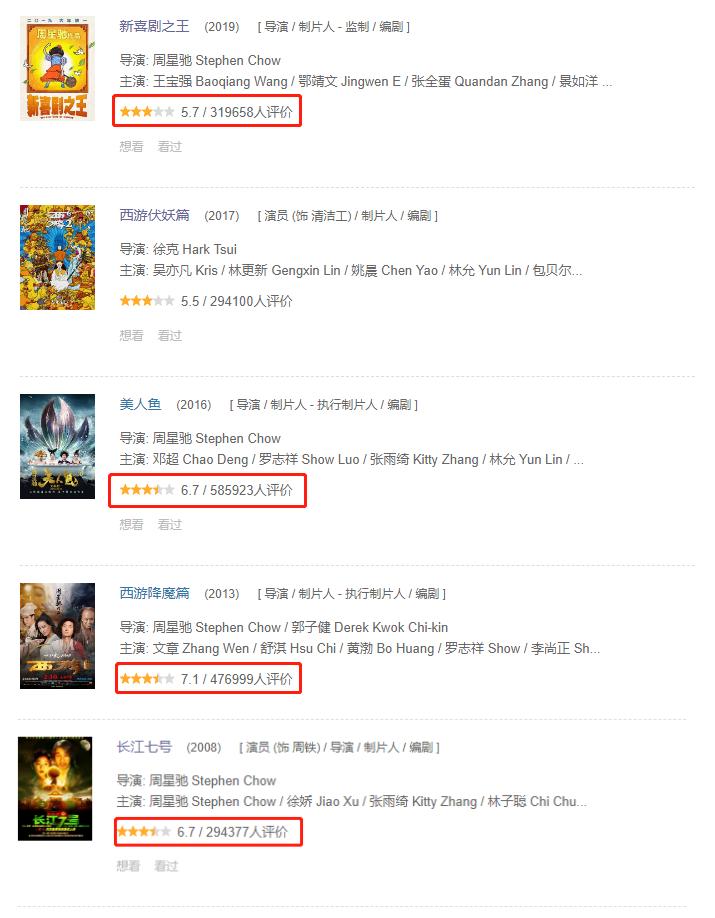Open the 长江七号 movie link

(x=144, y=747)
